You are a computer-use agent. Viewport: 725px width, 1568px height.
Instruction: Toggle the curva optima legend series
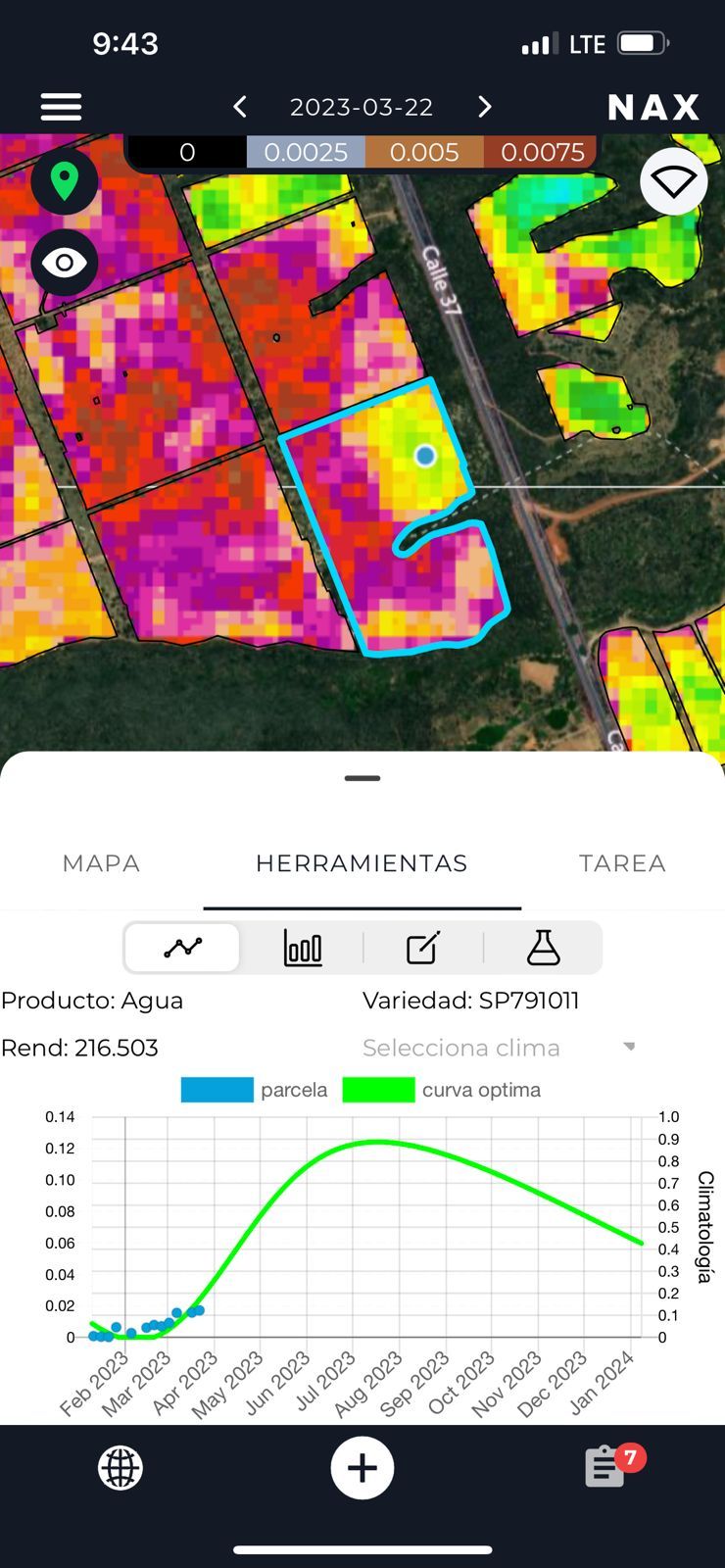coord(442,1090)
